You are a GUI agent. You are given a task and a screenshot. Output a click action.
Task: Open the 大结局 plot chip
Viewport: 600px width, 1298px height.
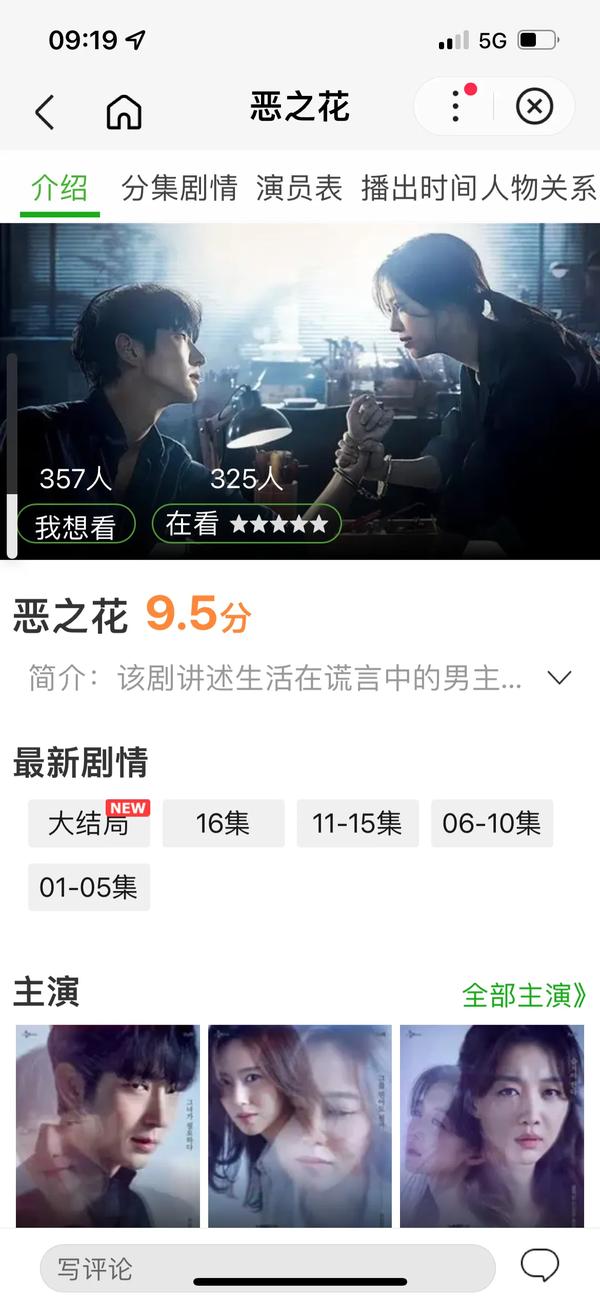point(89,824)
